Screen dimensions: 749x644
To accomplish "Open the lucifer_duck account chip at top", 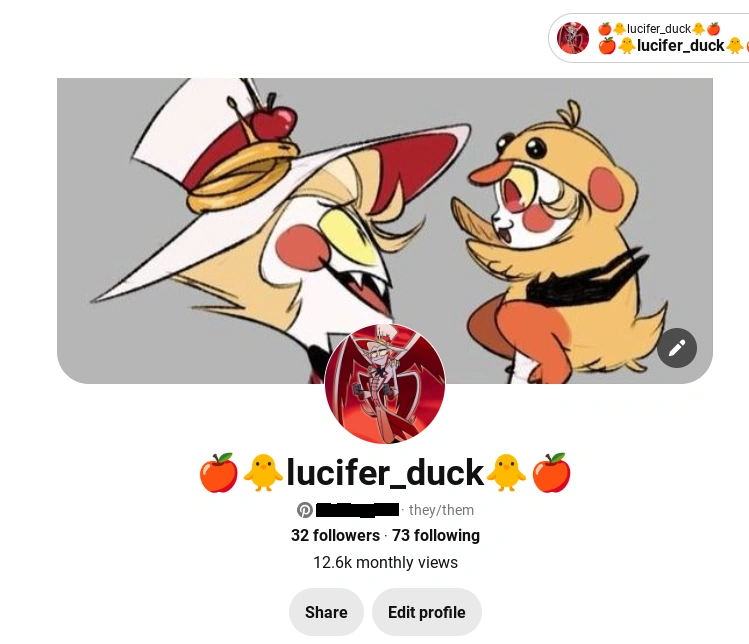I will 650,38.
